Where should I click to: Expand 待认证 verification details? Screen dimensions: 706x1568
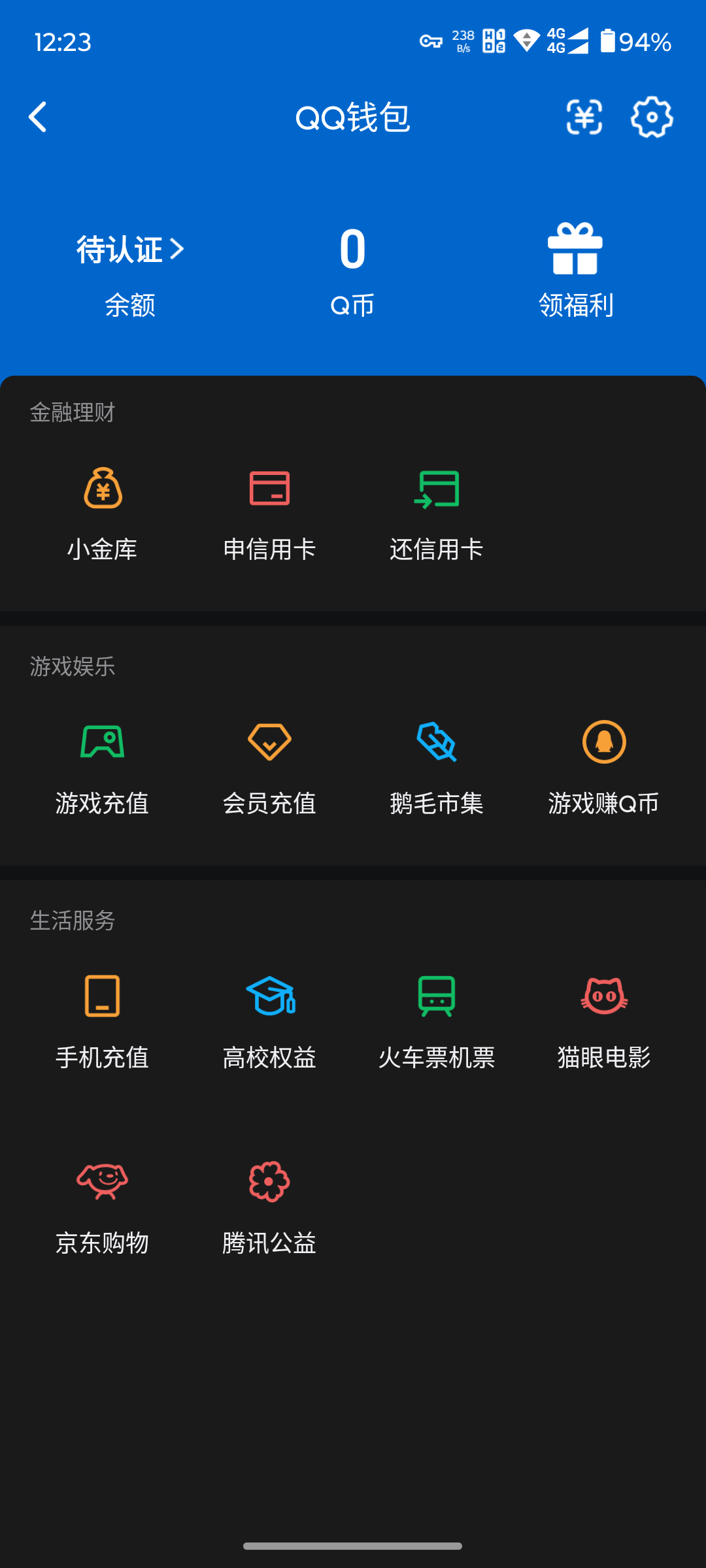pos(129,249)
